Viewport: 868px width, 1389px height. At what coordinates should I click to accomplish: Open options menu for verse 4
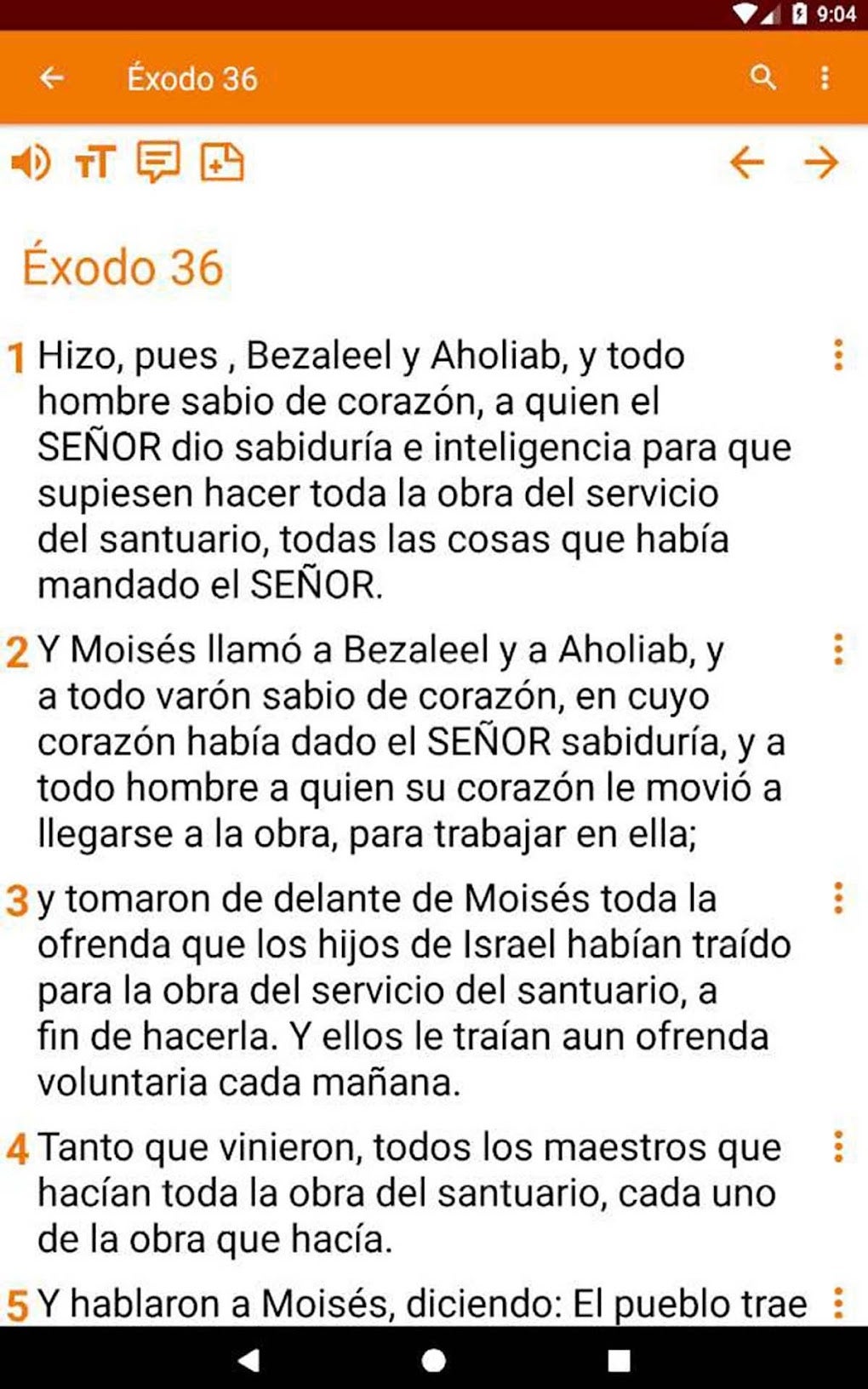pyautogui.click(x=838, y=1146)
